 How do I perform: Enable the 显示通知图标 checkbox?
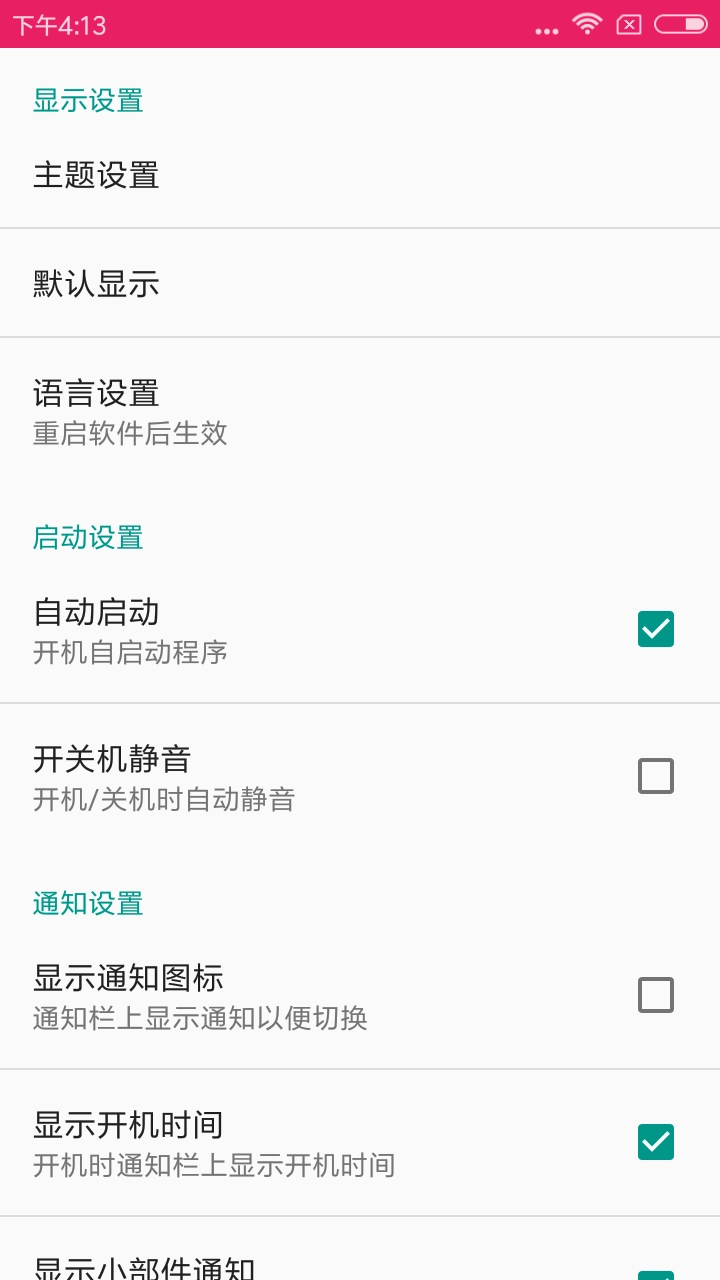coord(656,995)
